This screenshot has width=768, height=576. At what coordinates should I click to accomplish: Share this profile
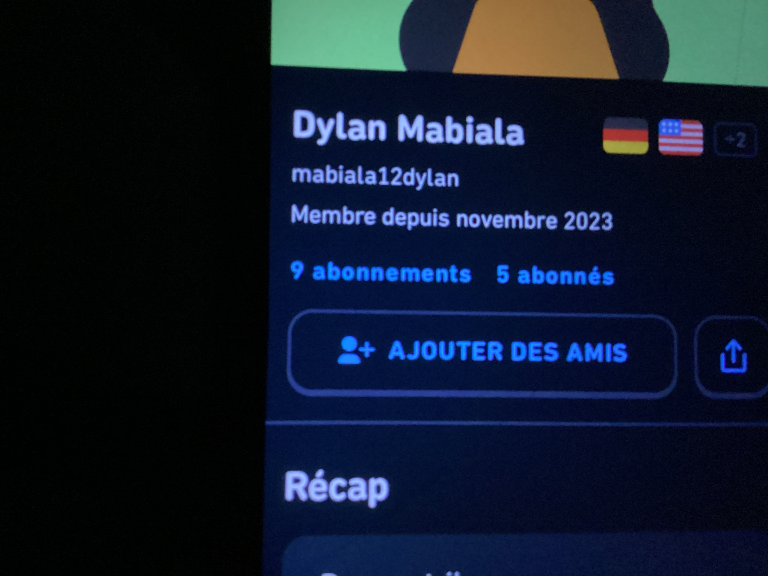coord(733,357)
